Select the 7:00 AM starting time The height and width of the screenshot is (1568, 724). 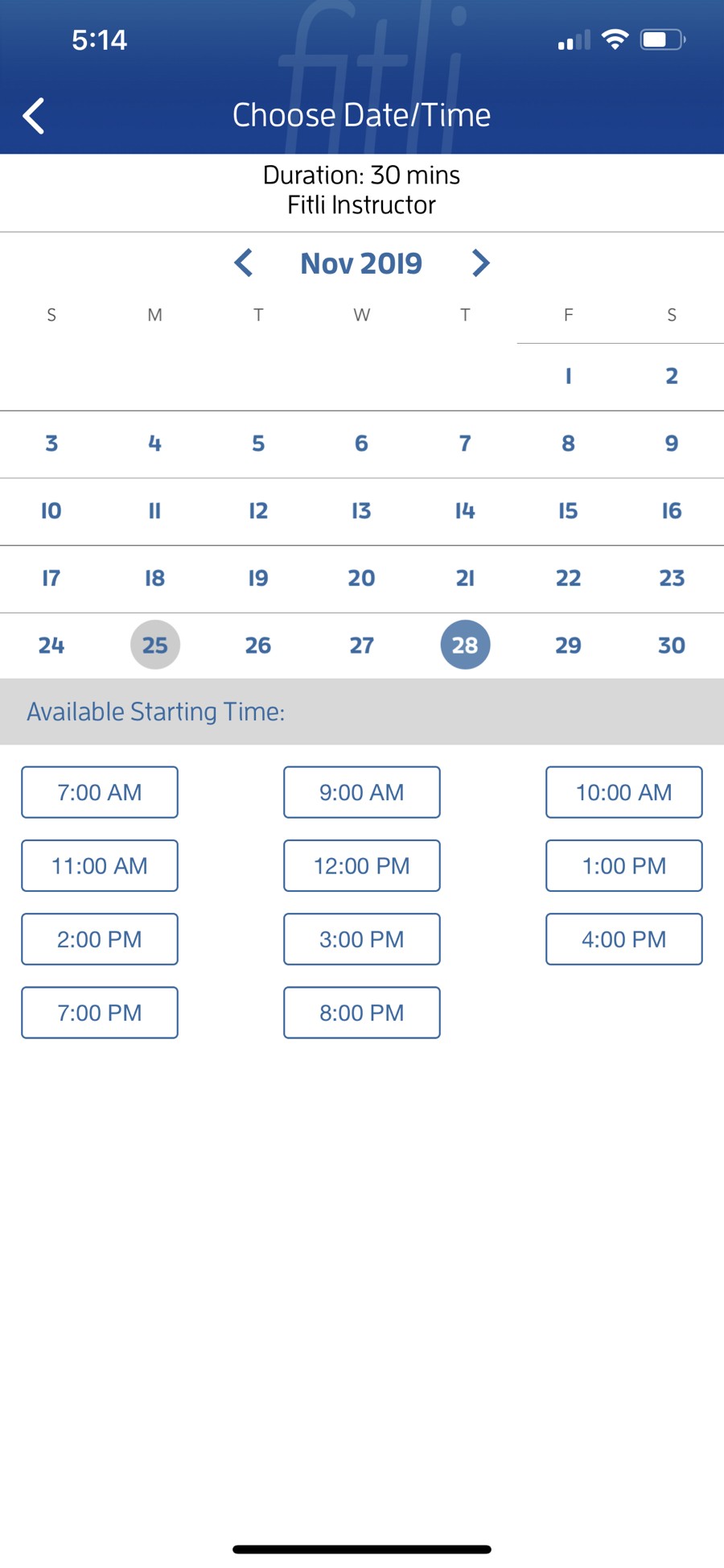(100, 792)
